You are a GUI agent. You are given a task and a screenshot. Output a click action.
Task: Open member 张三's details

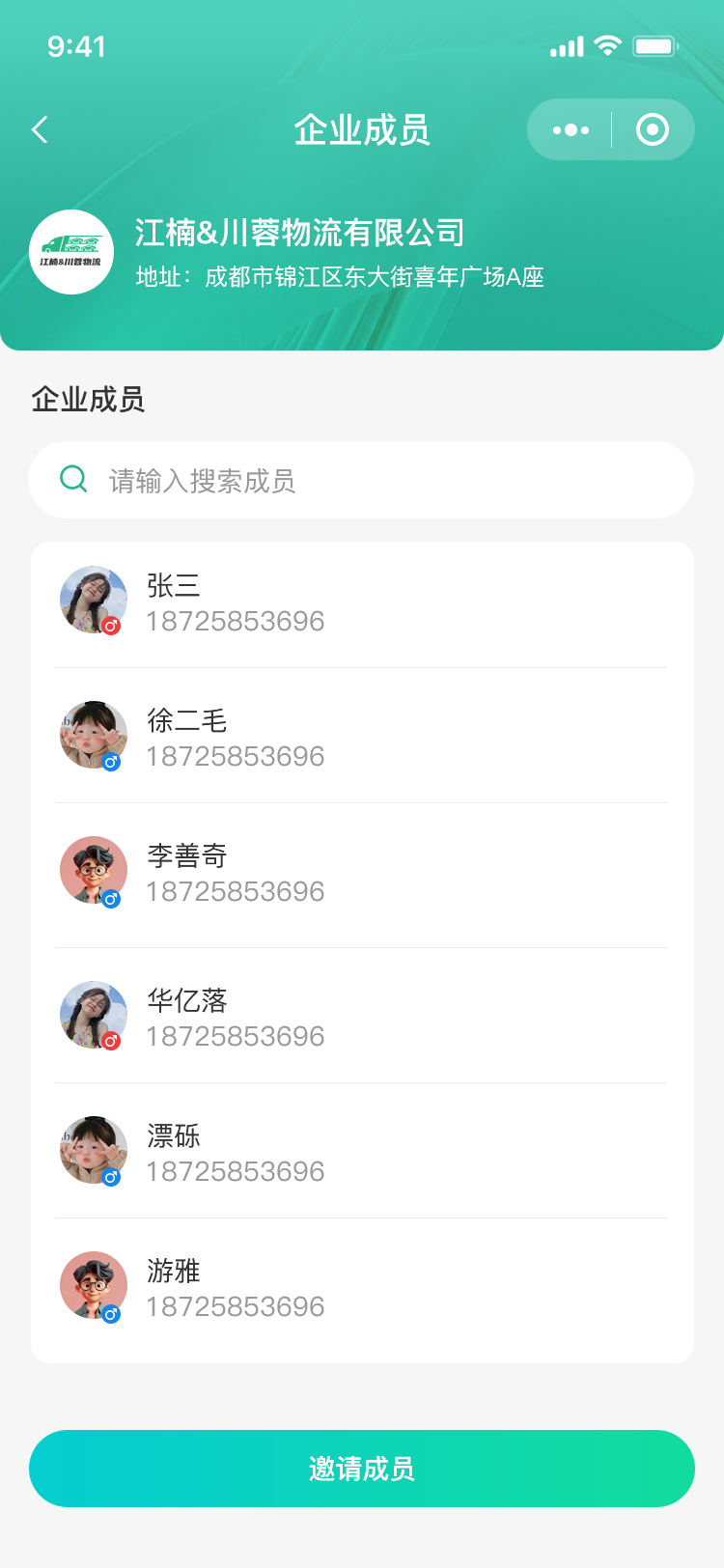click(x=361, y=602)
